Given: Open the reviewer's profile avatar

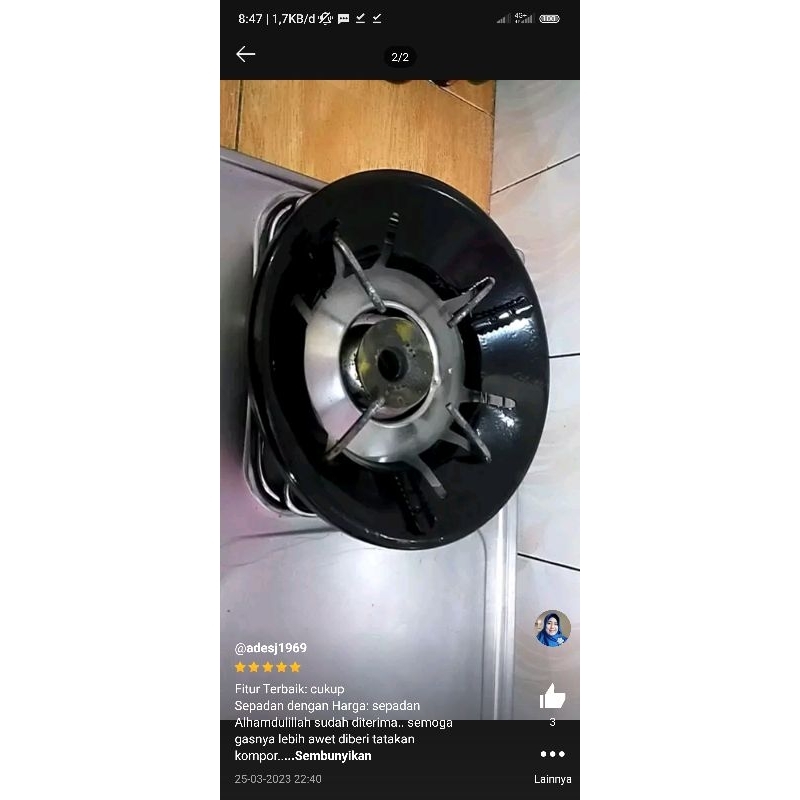Looking at the screenshot, I should click(552, 628).
